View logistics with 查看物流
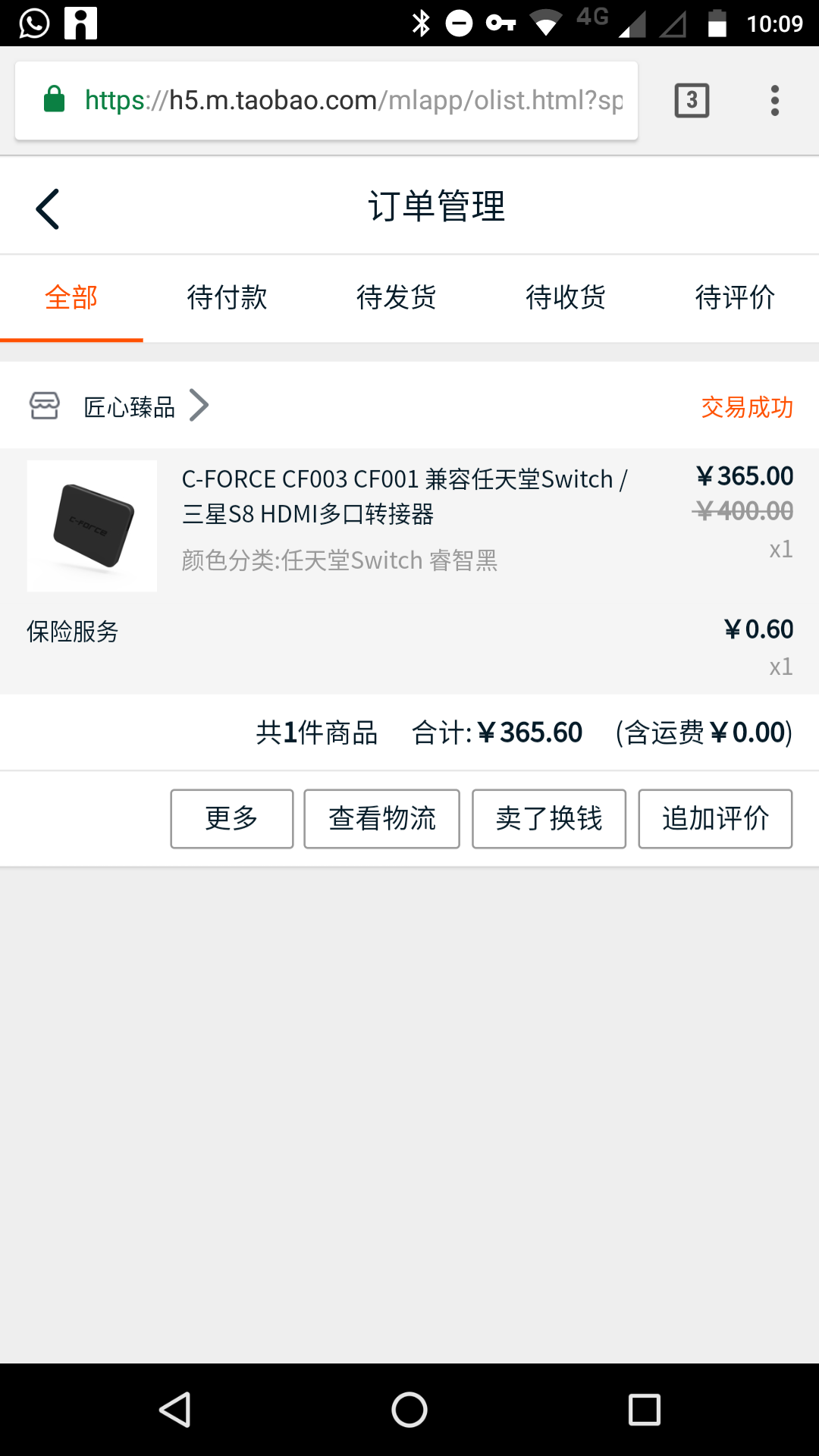The width and height of the screenshot is (819, 1456). [381, 818]
